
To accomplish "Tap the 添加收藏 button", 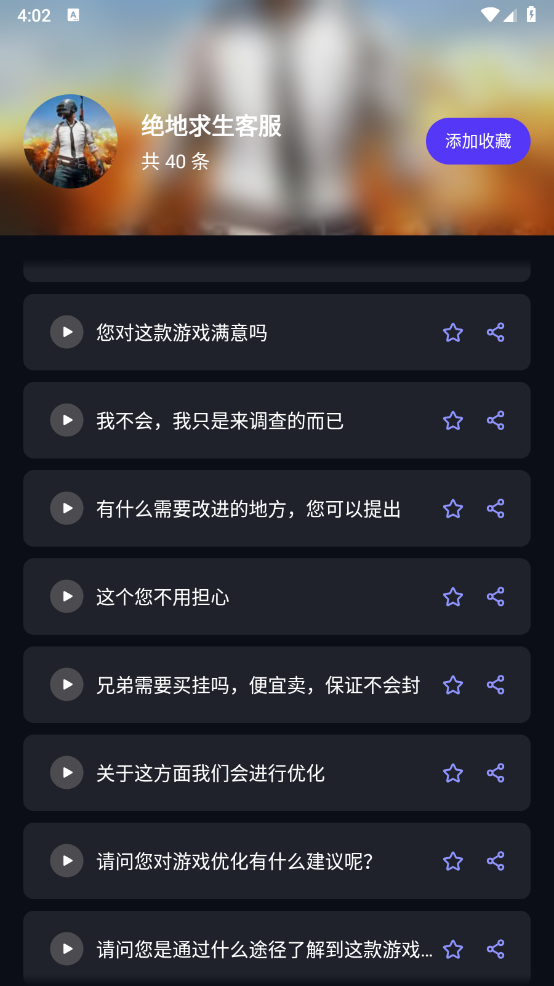I will 478,141.
